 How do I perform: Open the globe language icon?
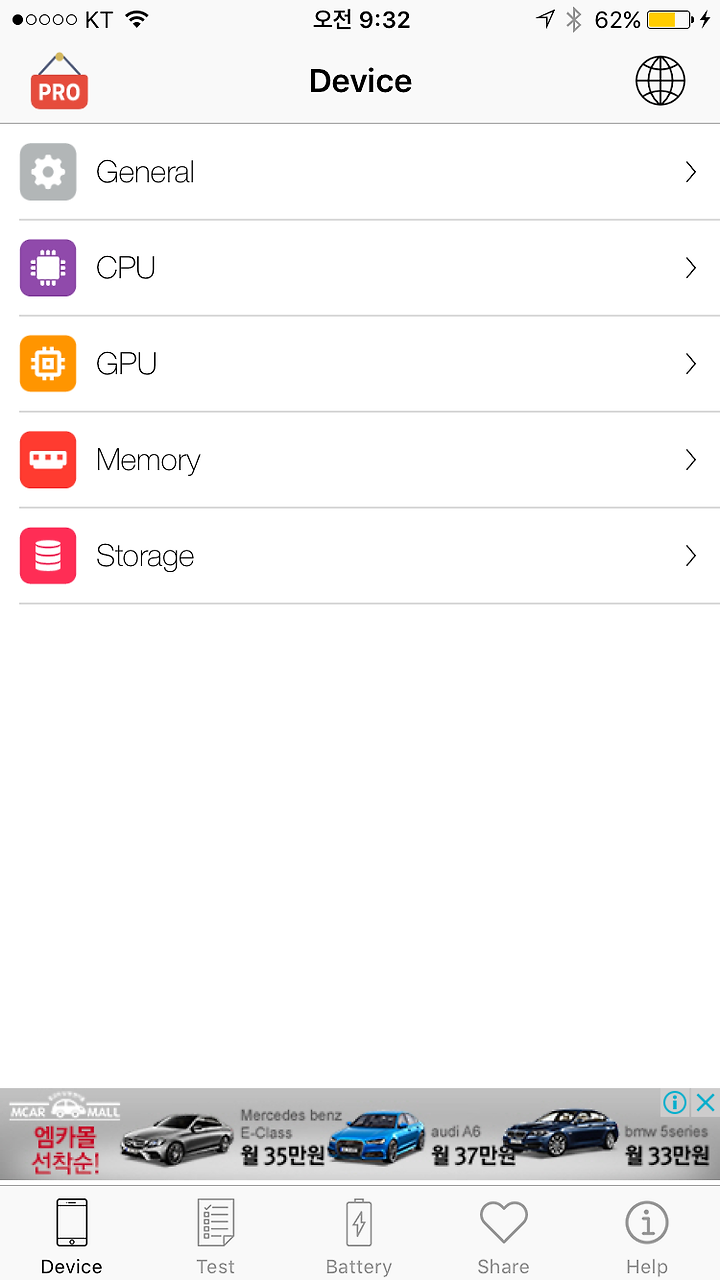(660, 81)
